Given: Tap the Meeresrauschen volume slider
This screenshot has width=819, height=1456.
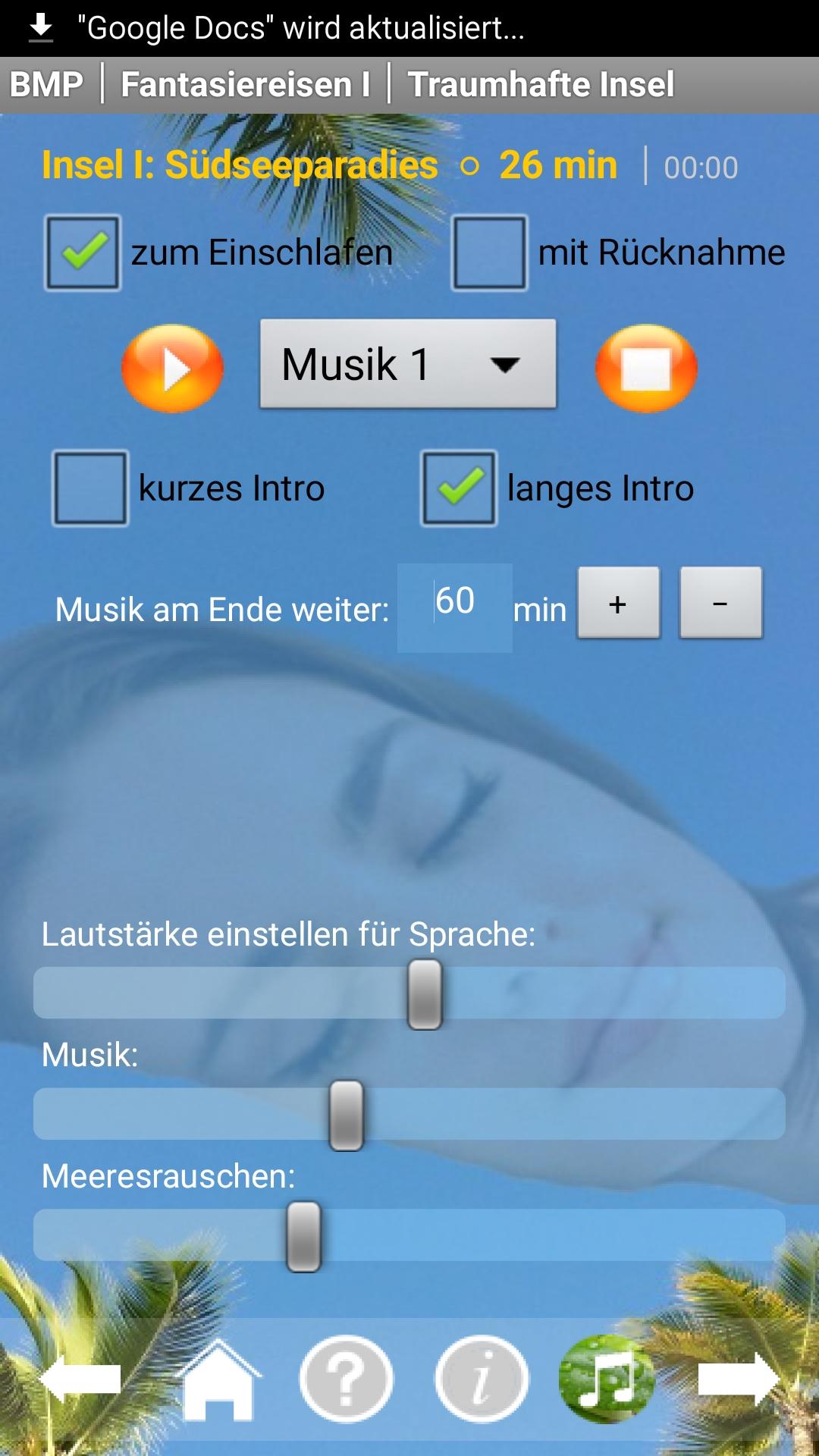Looking at the screenshot, I should click(303, 1236).
